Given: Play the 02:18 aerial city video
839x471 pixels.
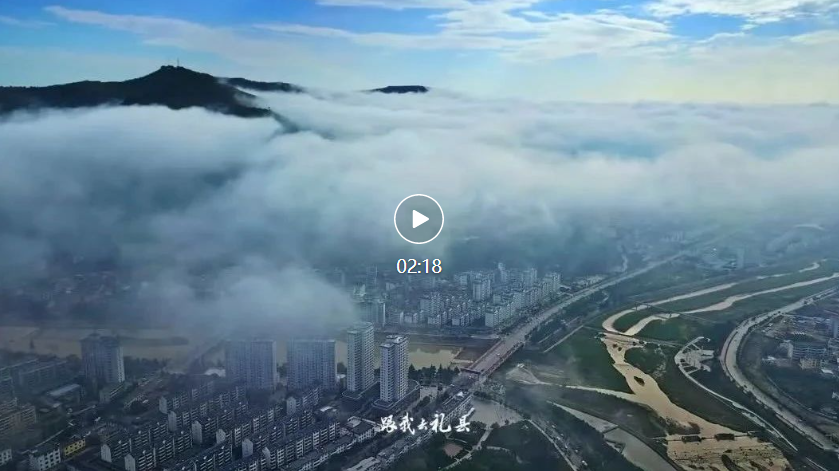Looking at the screenshot, I should pos(418,219).
